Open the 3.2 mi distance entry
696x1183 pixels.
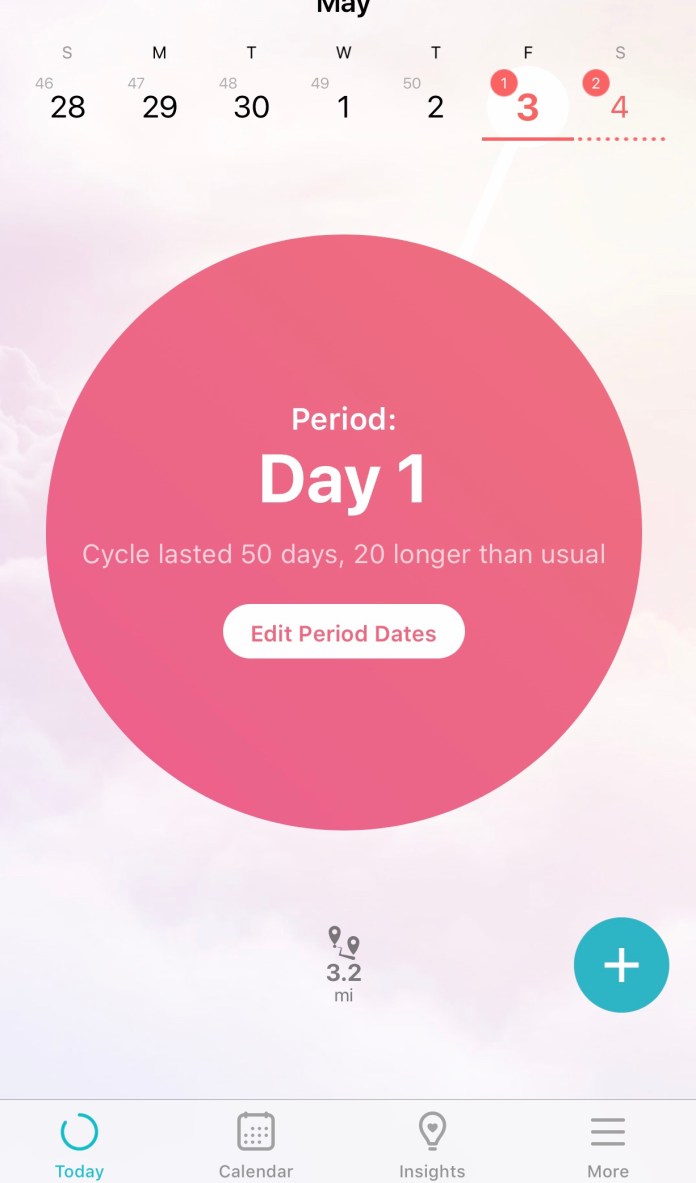pyautogui.click(x=343, y=966)
